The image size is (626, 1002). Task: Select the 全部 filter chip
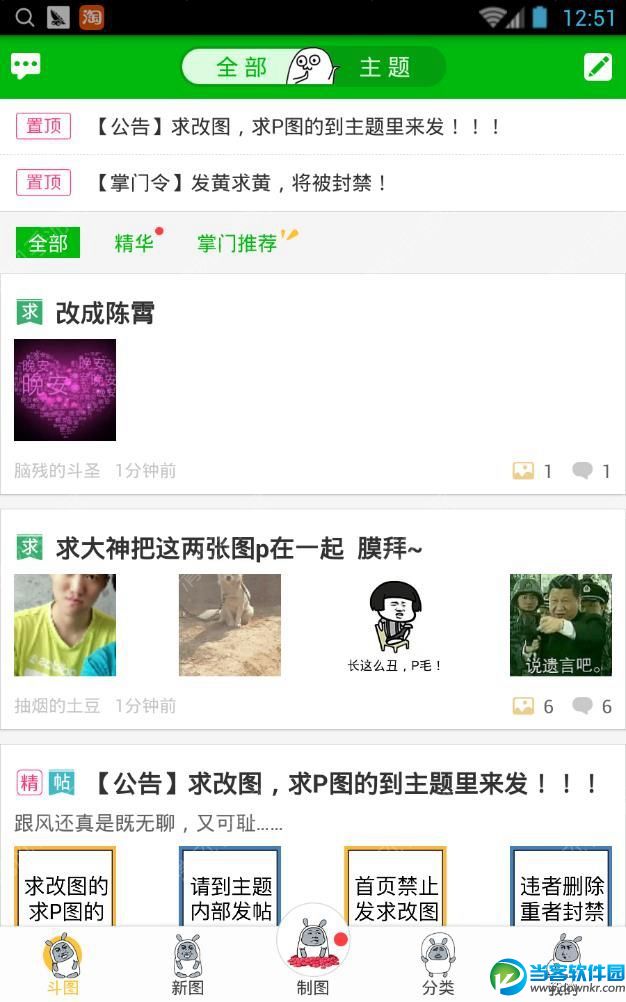[x=48, y=243]
